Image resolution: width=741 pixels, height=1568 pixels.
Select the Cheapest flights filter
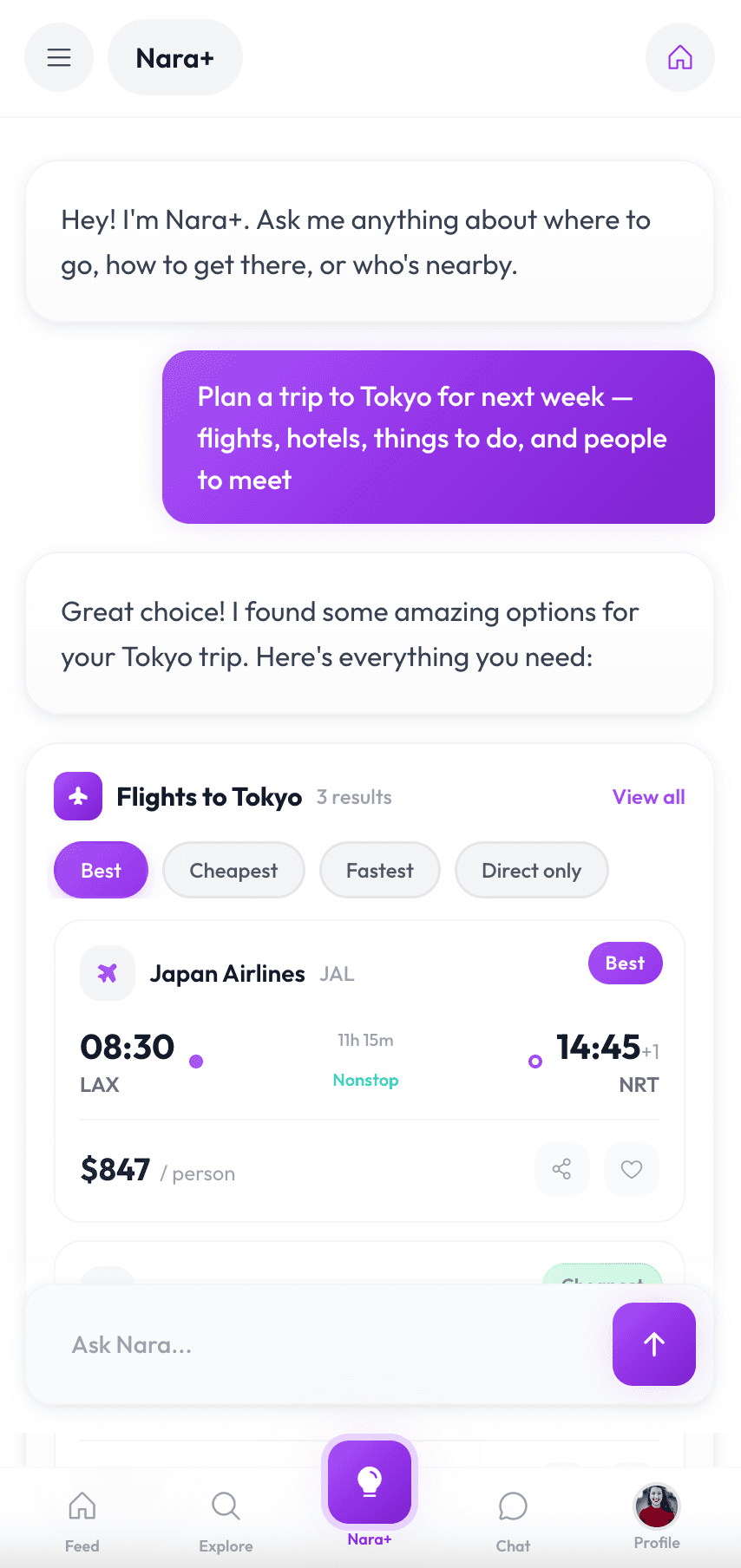click(233, 870)
